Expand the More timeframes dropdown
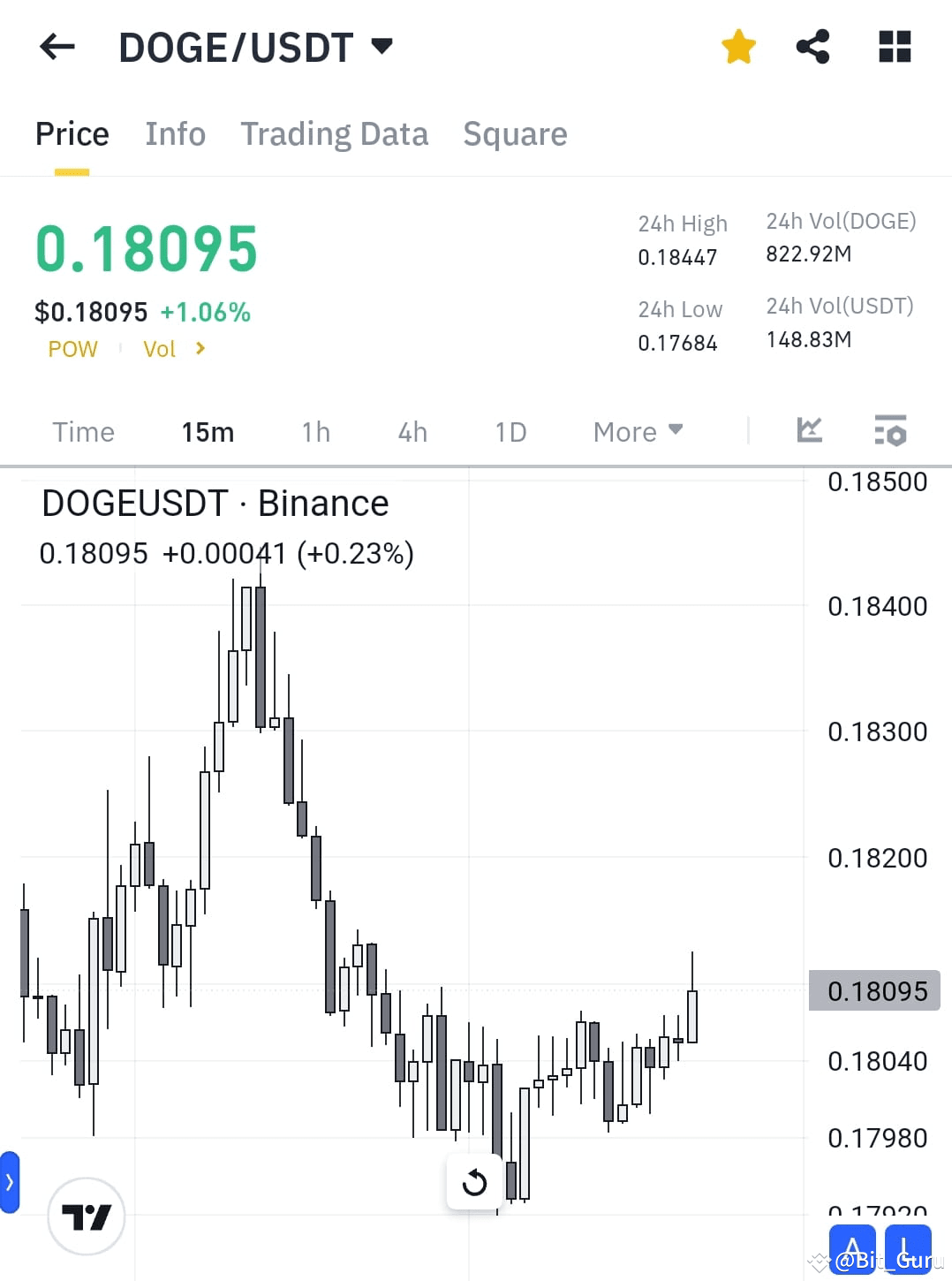 638,432
